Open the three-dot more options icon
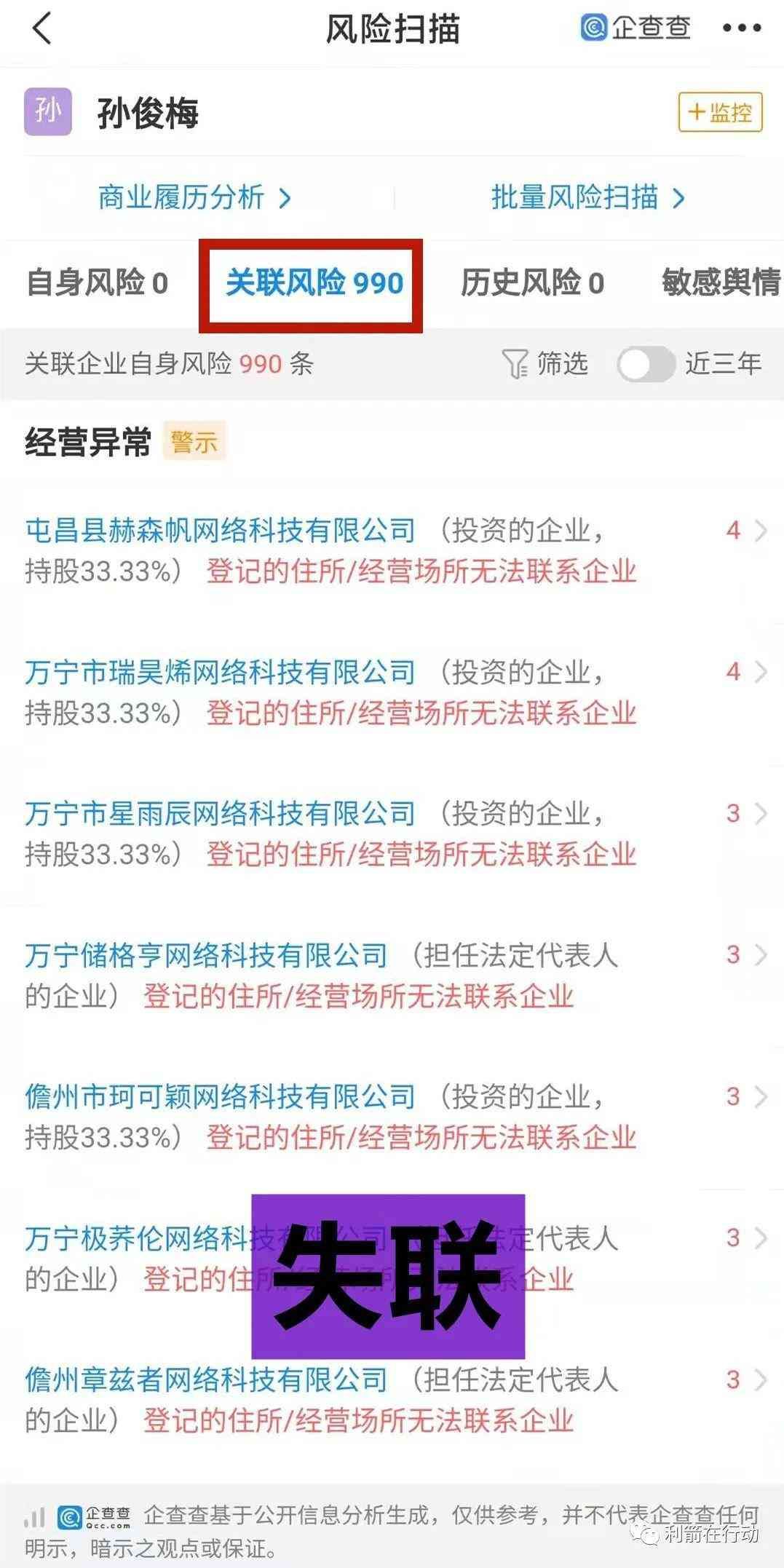784x1568 pixels. tap(741, 28)
